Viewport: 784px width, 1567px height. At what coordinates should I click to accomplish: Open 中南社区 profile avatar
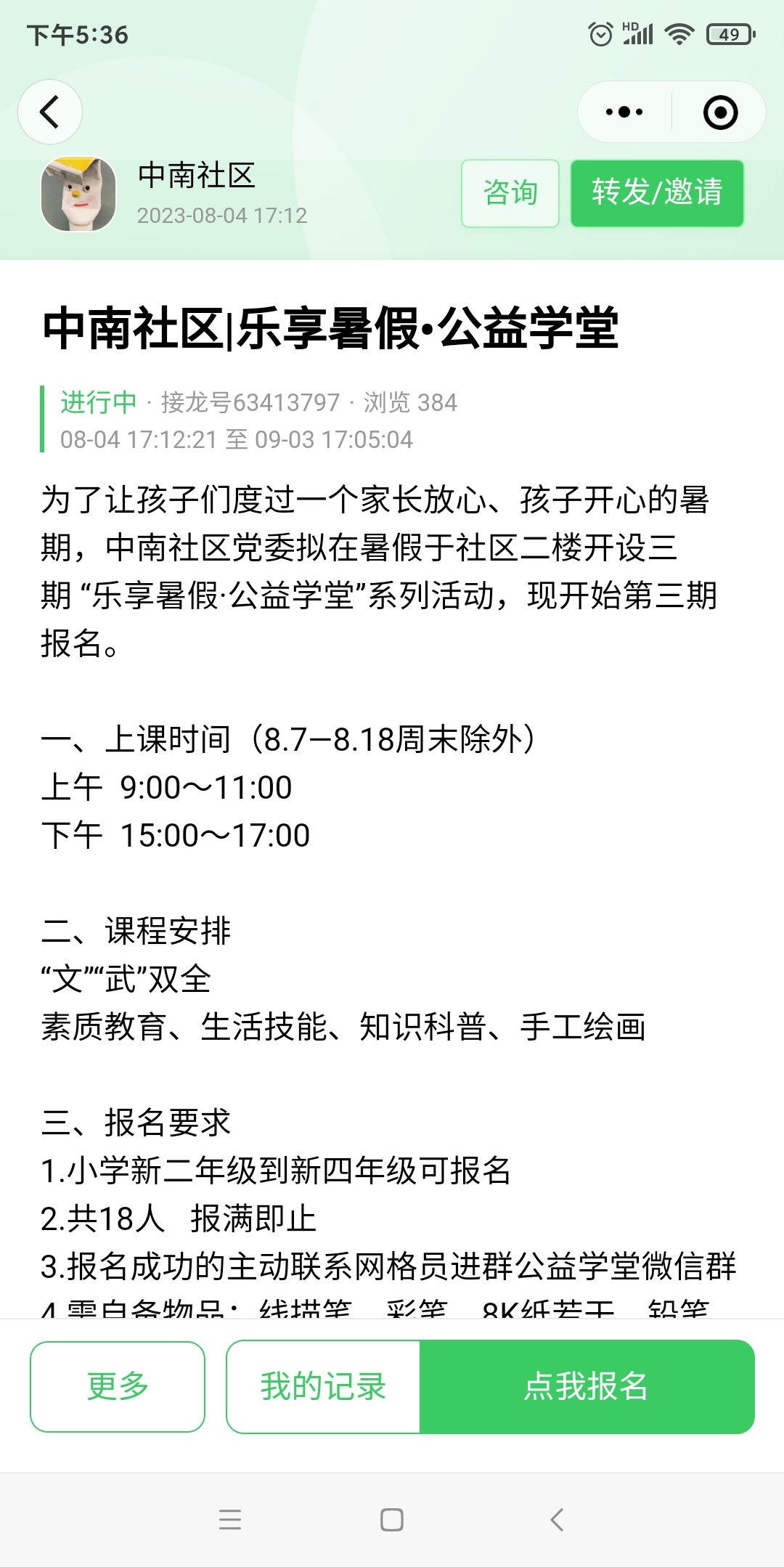pyautogui.click(x=78, y=195)
